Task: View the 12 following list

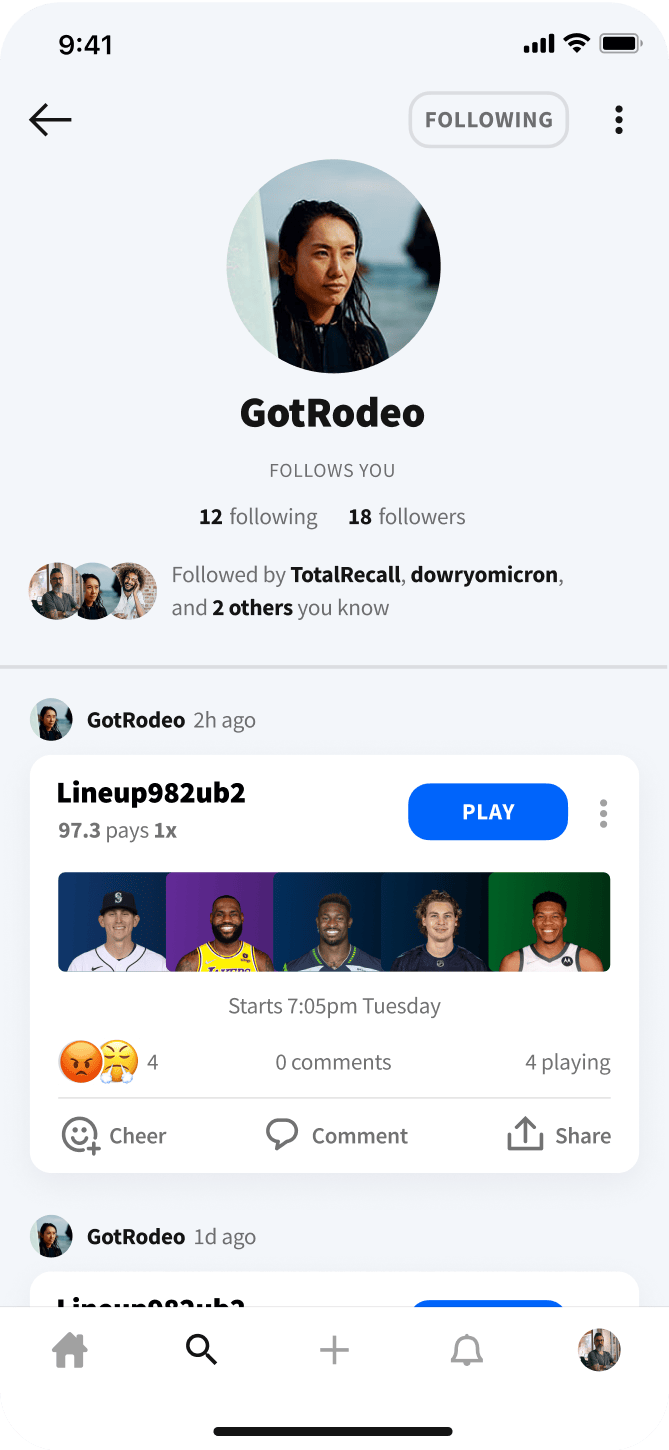Action: 258,517
